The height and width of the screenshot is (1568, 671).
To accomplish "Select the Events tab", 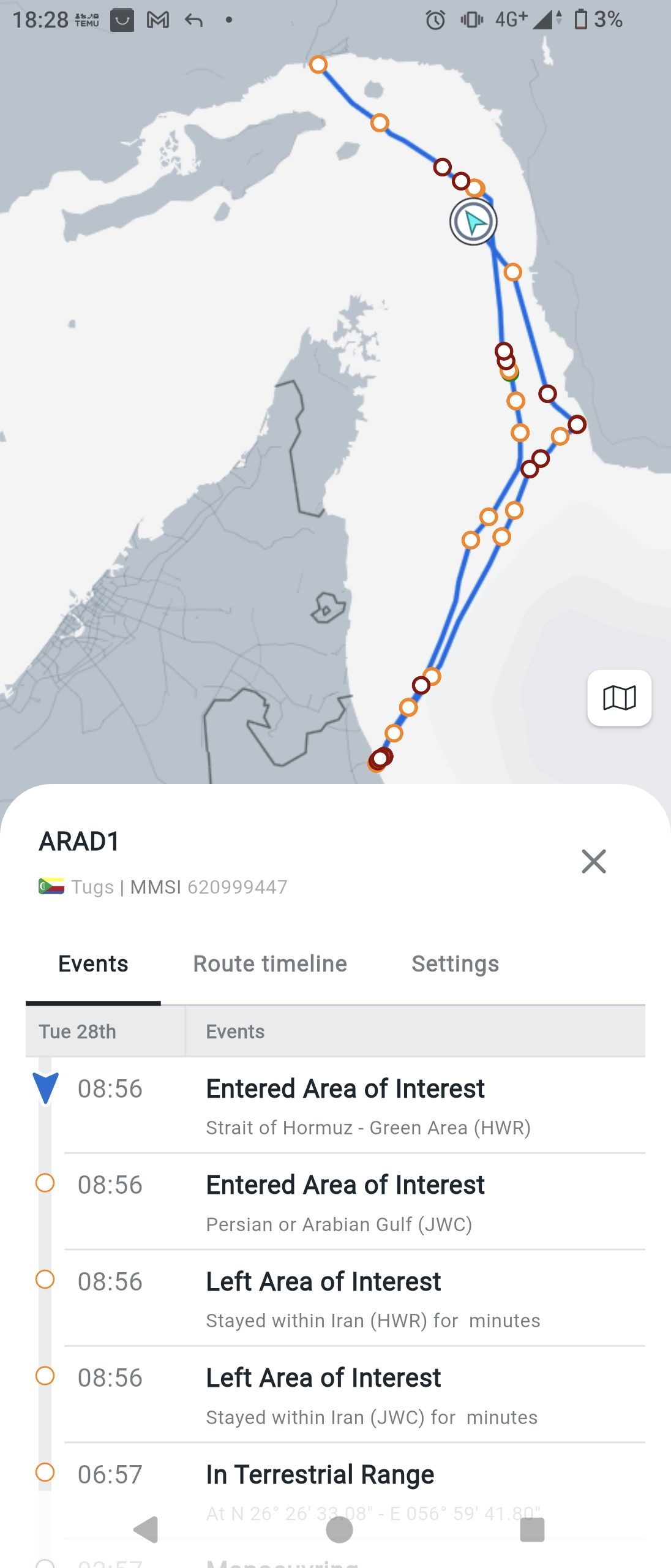I will [93, 963].
